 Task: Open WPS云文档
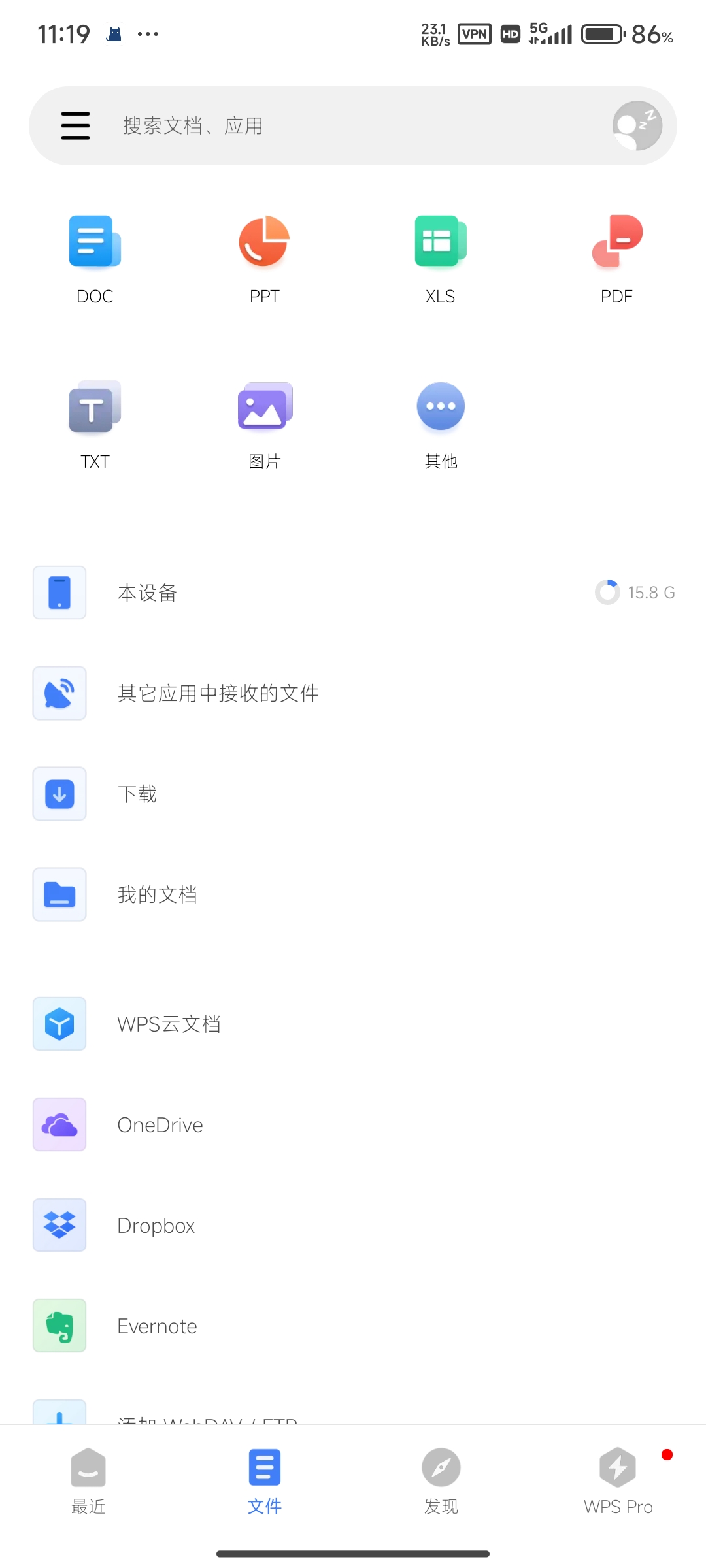pos(353,1024)
